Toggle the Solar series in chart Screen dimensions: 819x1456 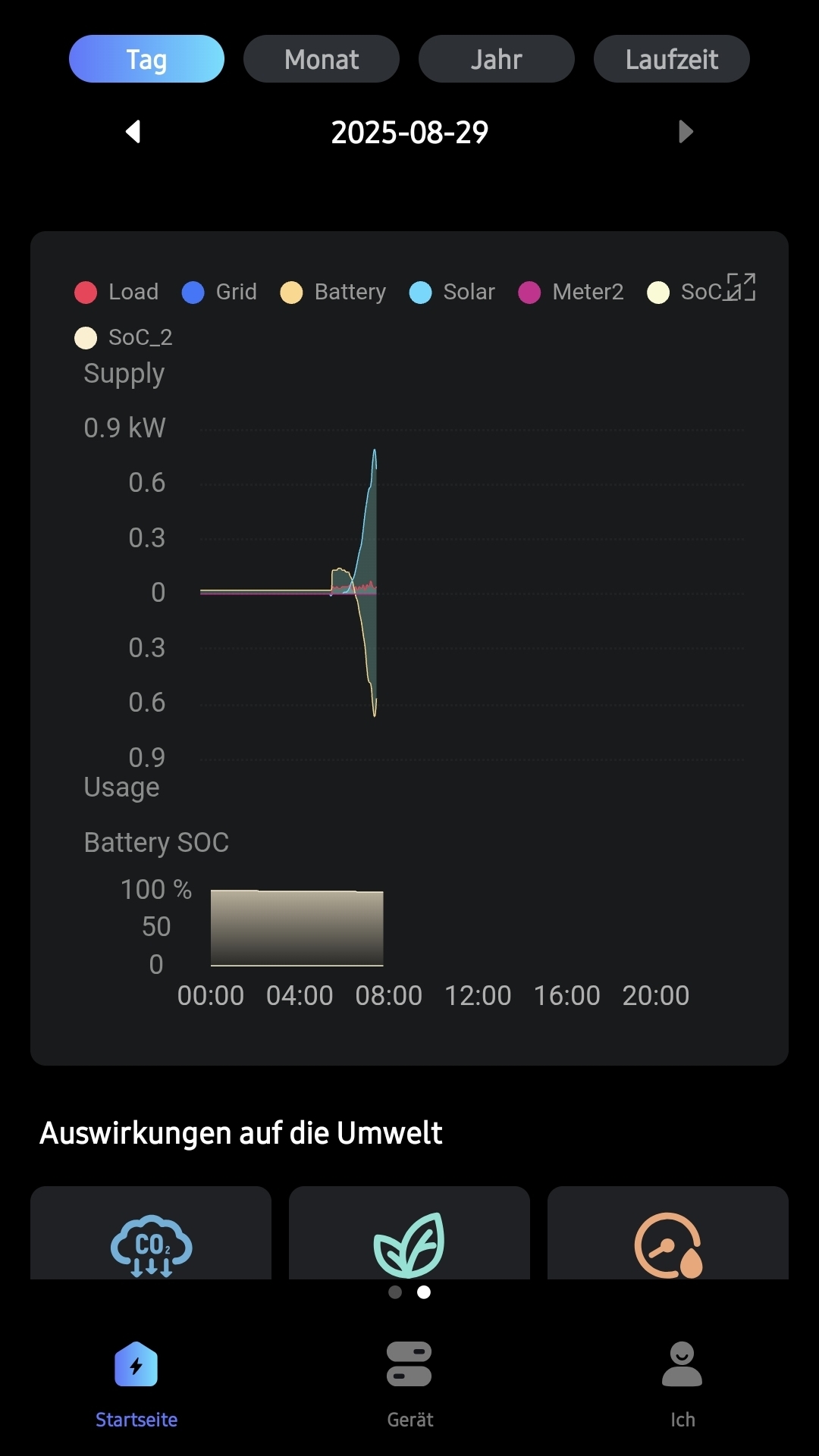point(453,292)
